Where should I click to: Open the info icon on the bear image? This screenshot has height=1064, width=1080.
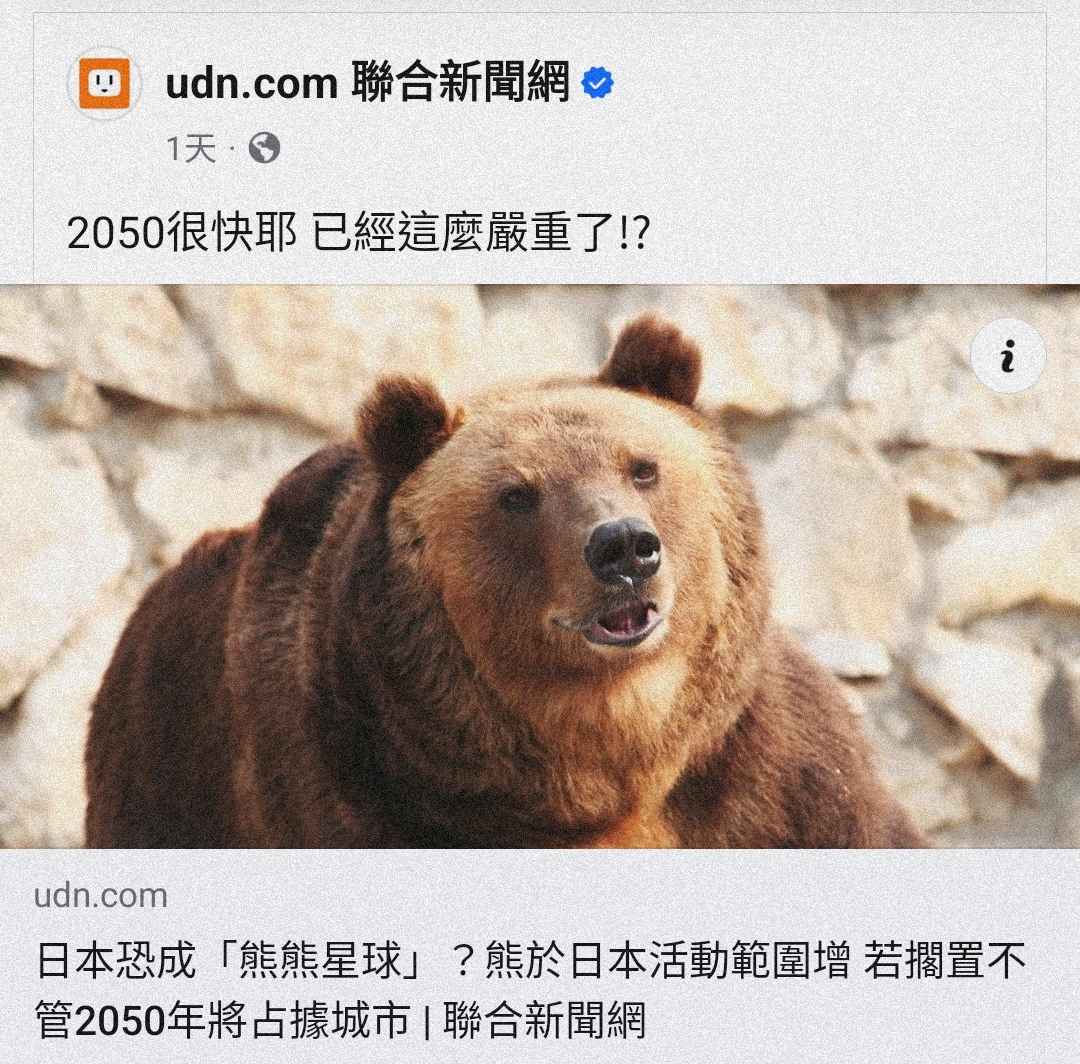click(1008, 357)
